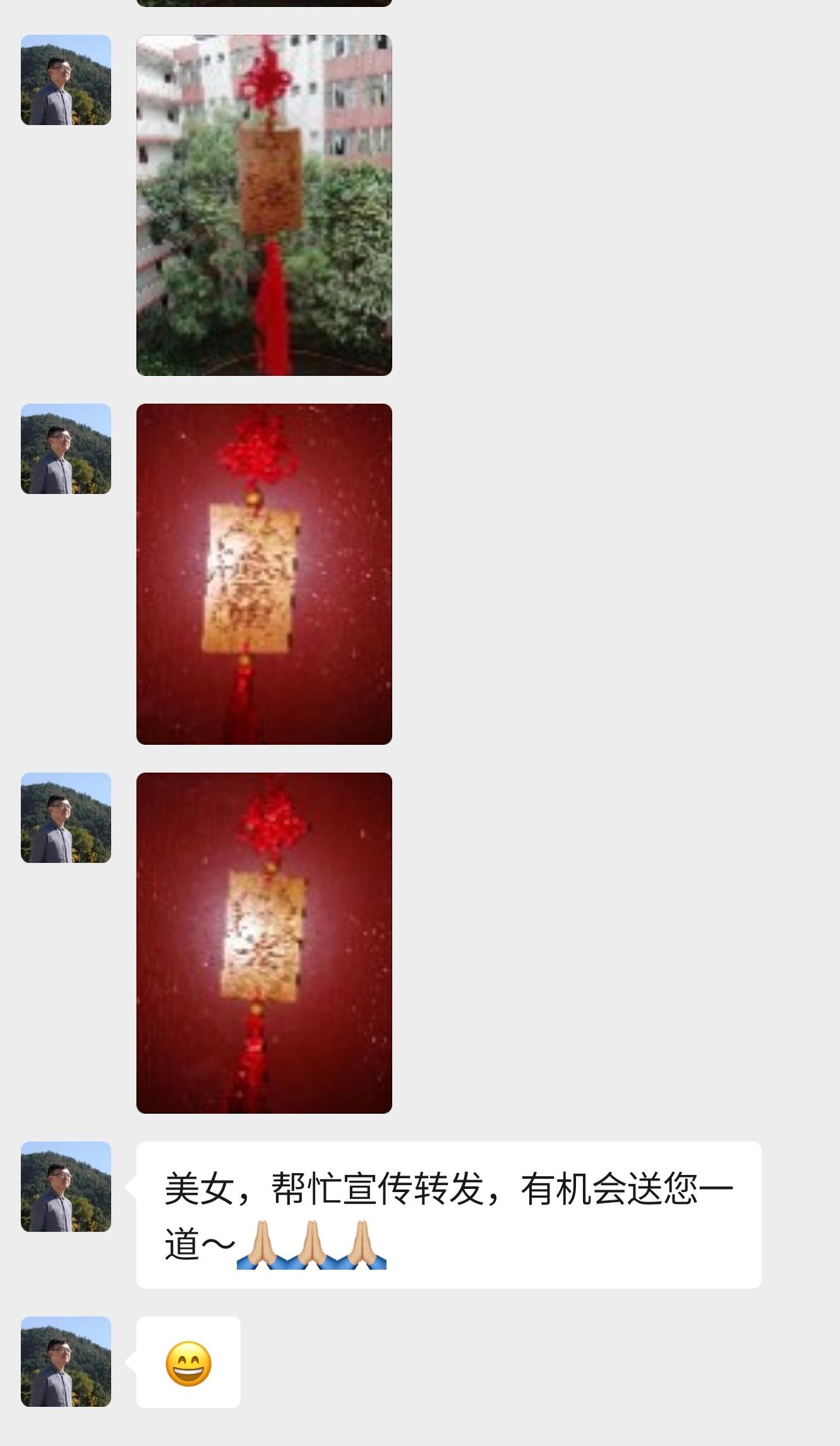Open the last red-background pendant photo
Image resolution: width=840 pixels, height=1446 pixels.
[x=264, y=943]
